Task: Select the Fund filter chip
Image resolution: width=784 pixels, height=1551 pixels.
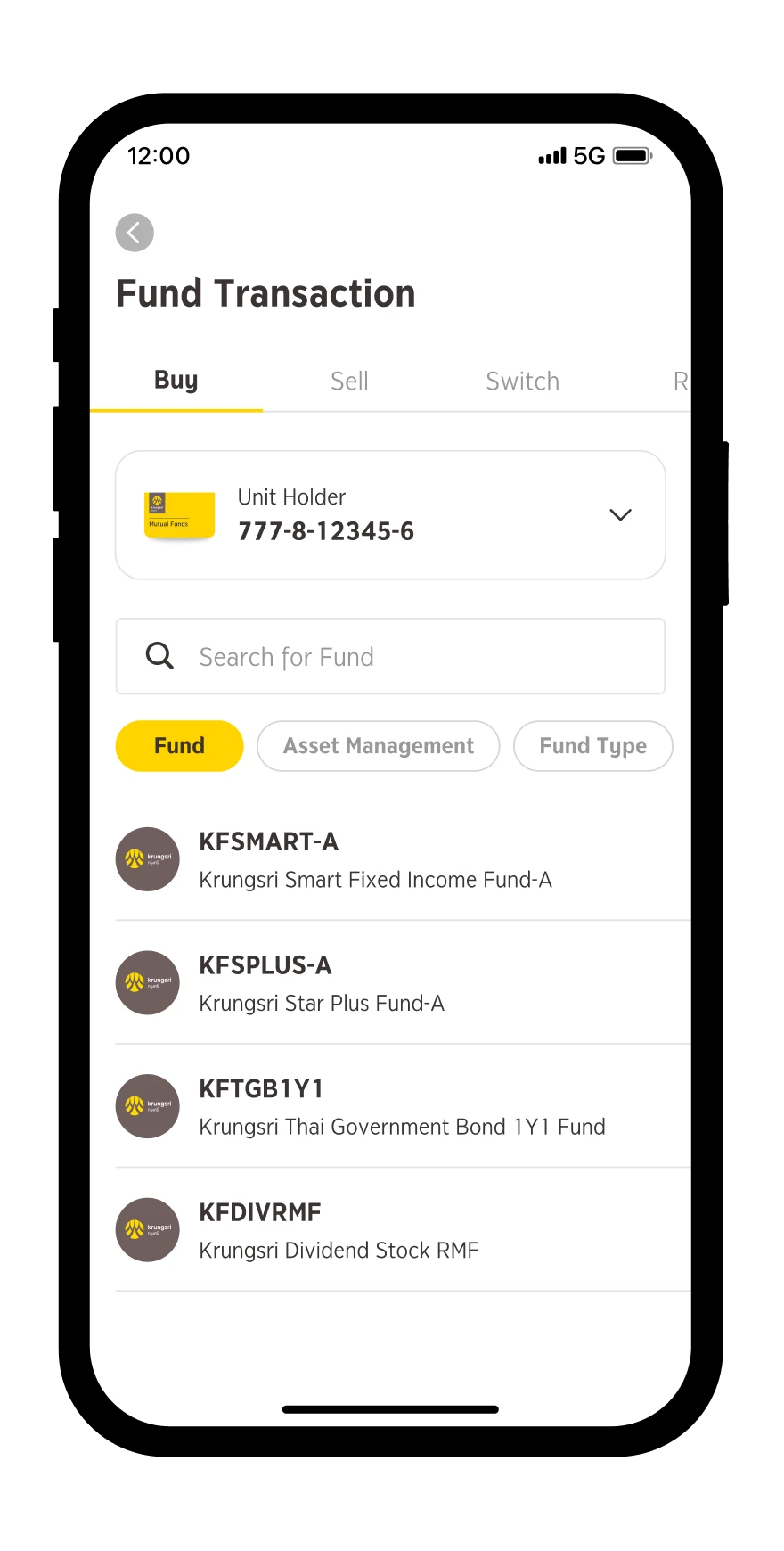Action: [179, 746]
